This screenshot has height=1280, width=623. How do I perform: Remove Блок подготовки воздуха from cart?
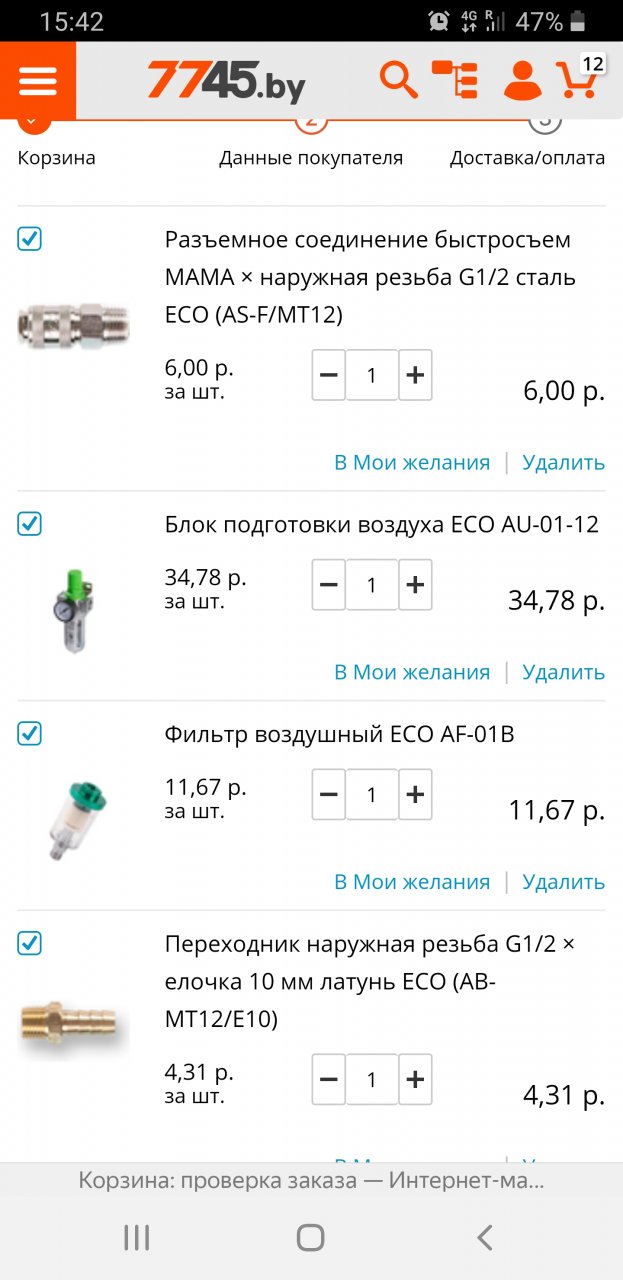[x=563, y=672]
